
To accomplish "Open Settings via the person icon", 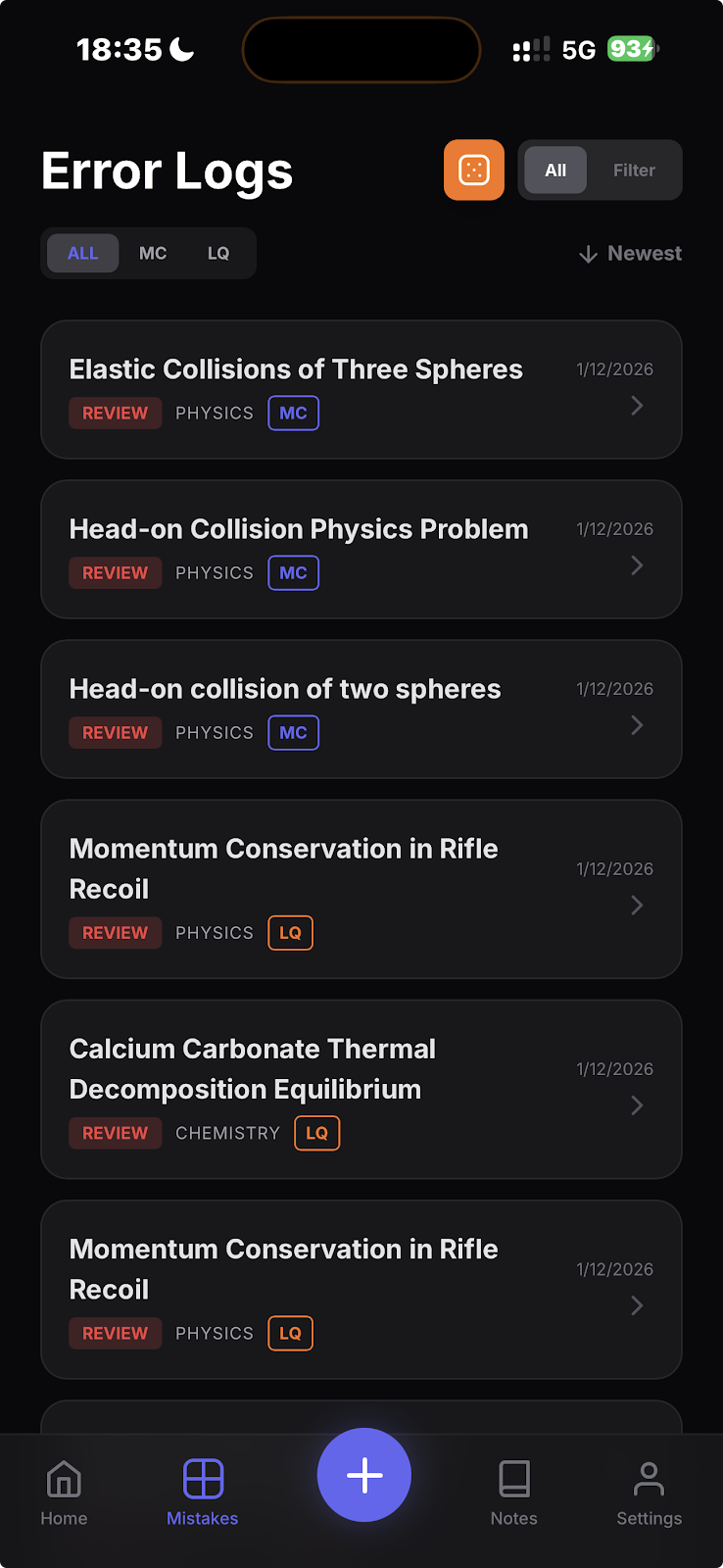I will pos(649,1490).
